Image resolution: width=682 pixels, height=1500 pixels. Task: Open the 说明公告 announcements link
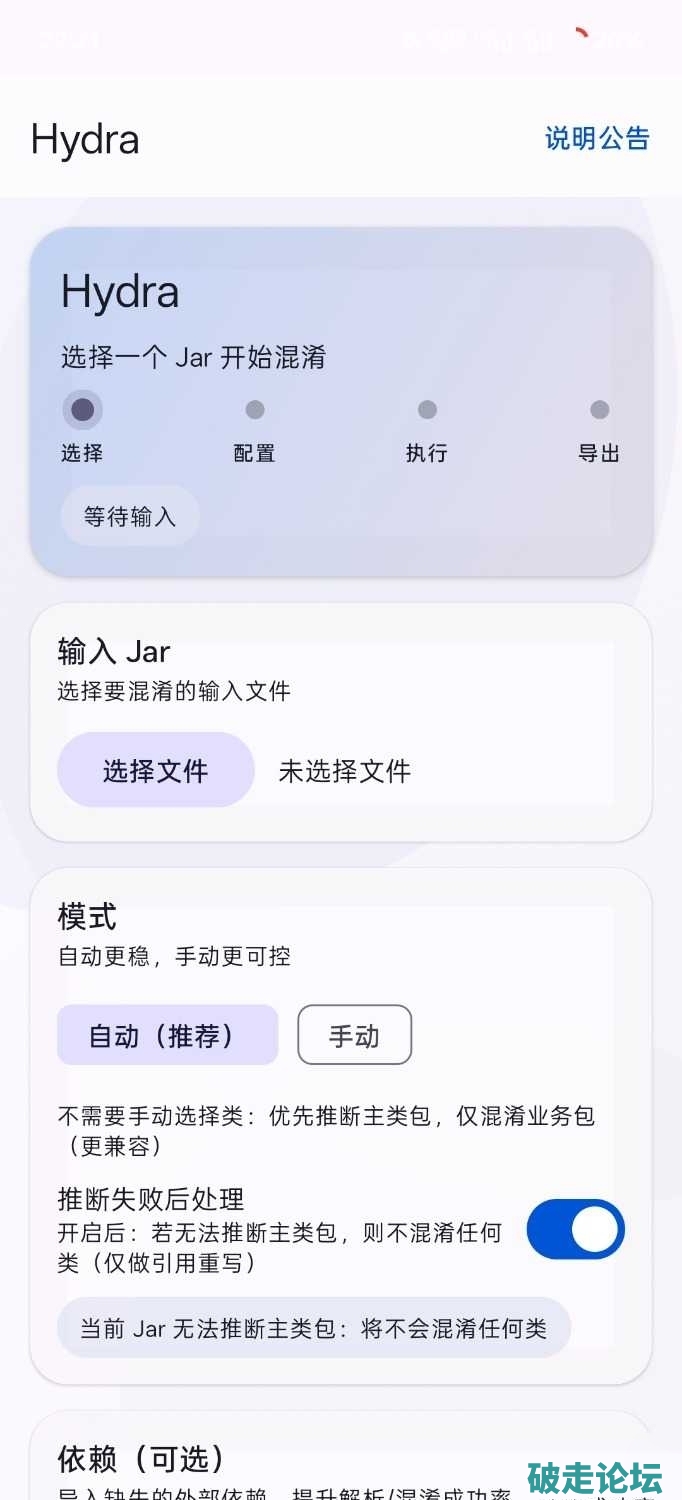coord(597,138)
